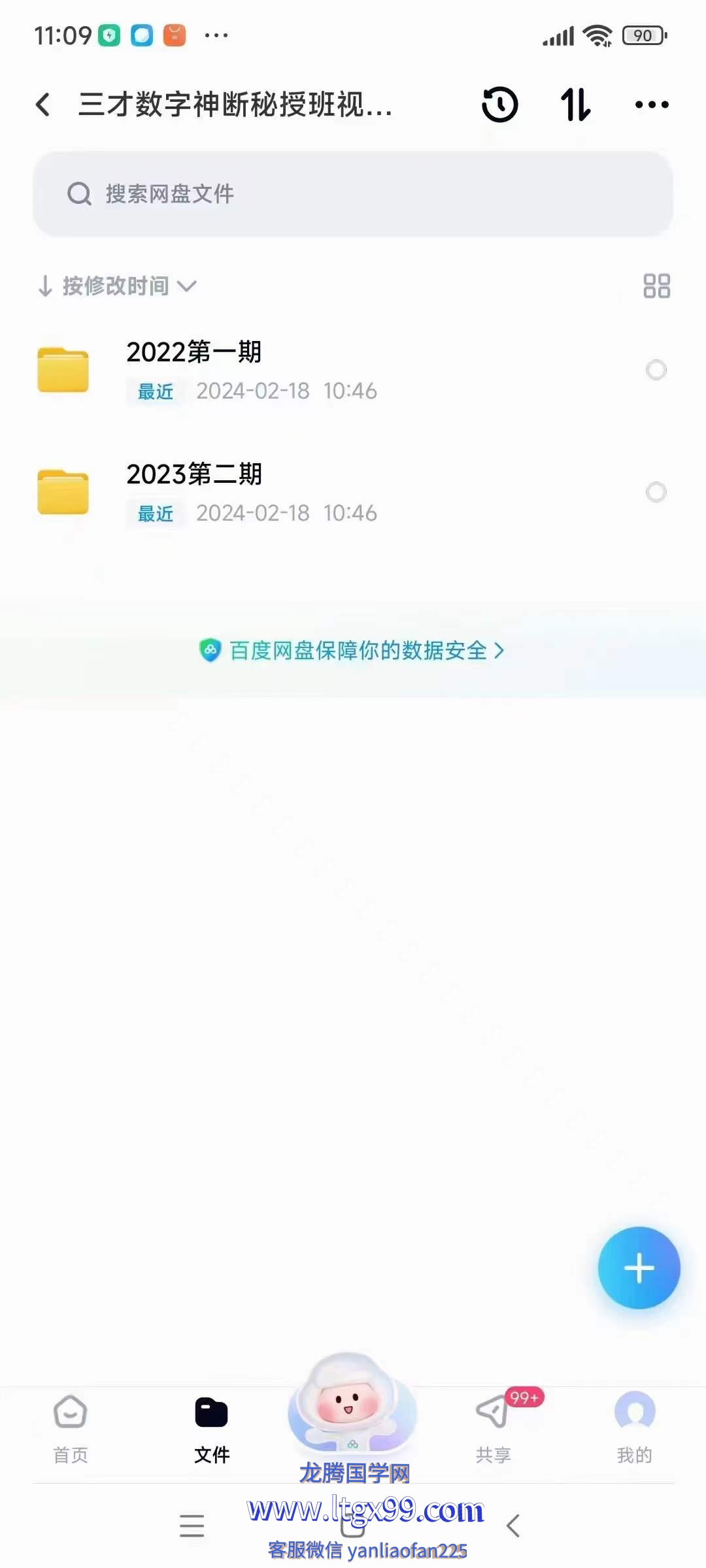Tap the 搜索网盘文件 search box

tap(353, 194)
